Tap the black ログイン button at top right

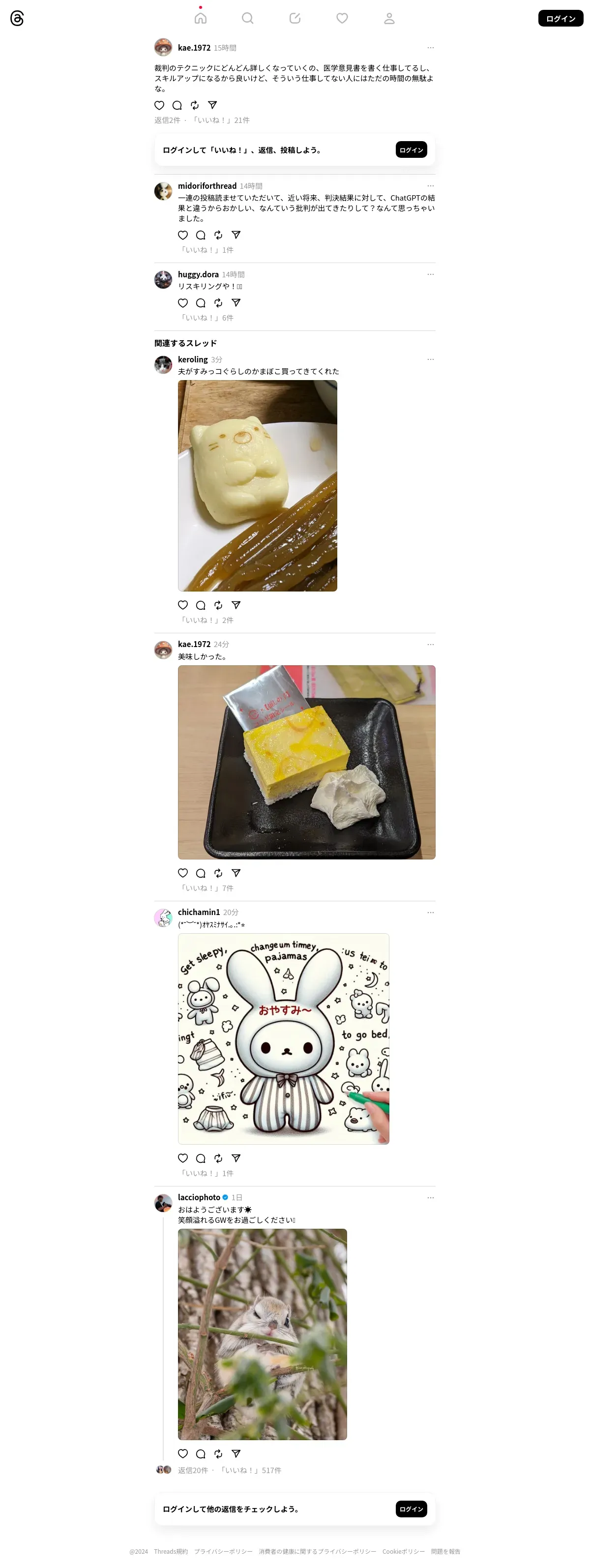(560, 18)
